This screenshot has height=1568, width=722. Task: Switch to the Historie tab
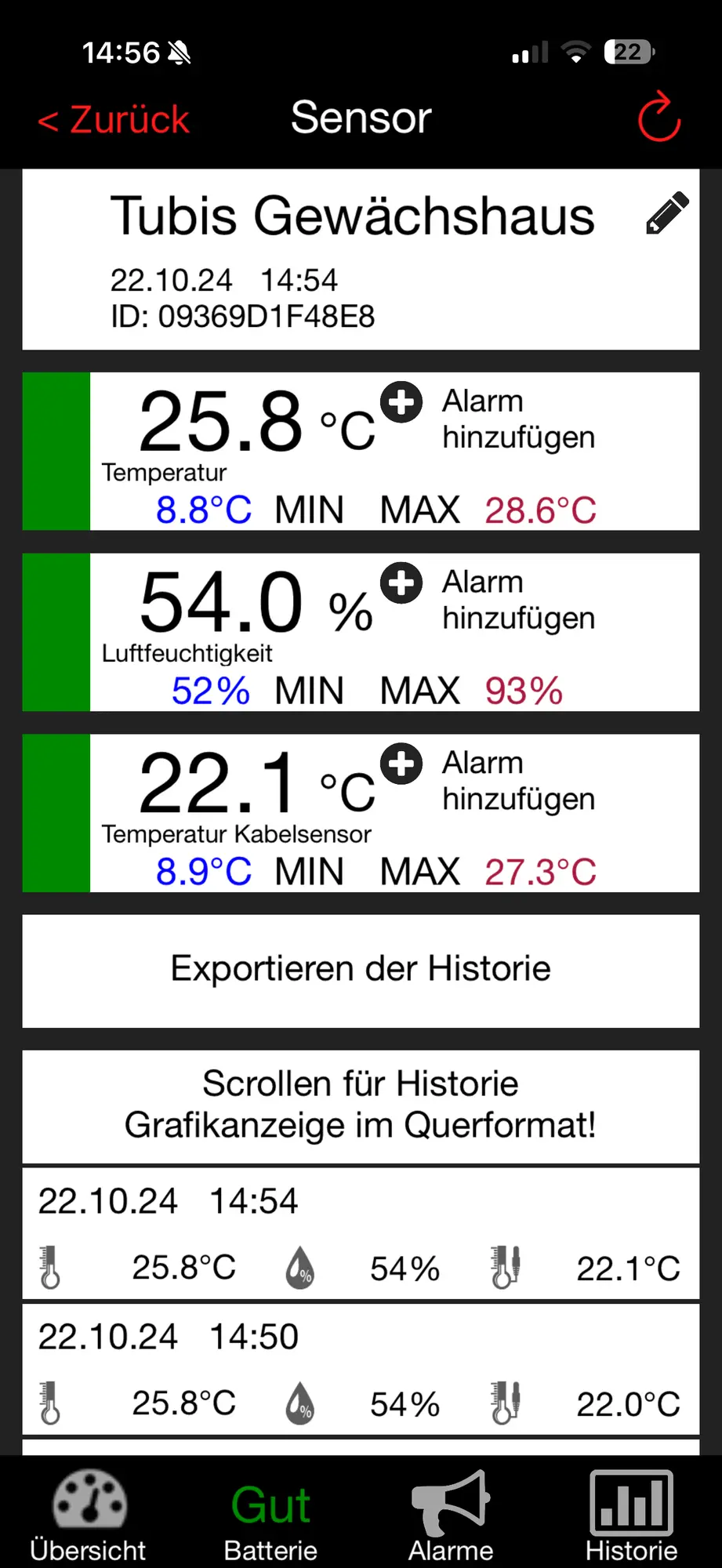click(631, 1515)
